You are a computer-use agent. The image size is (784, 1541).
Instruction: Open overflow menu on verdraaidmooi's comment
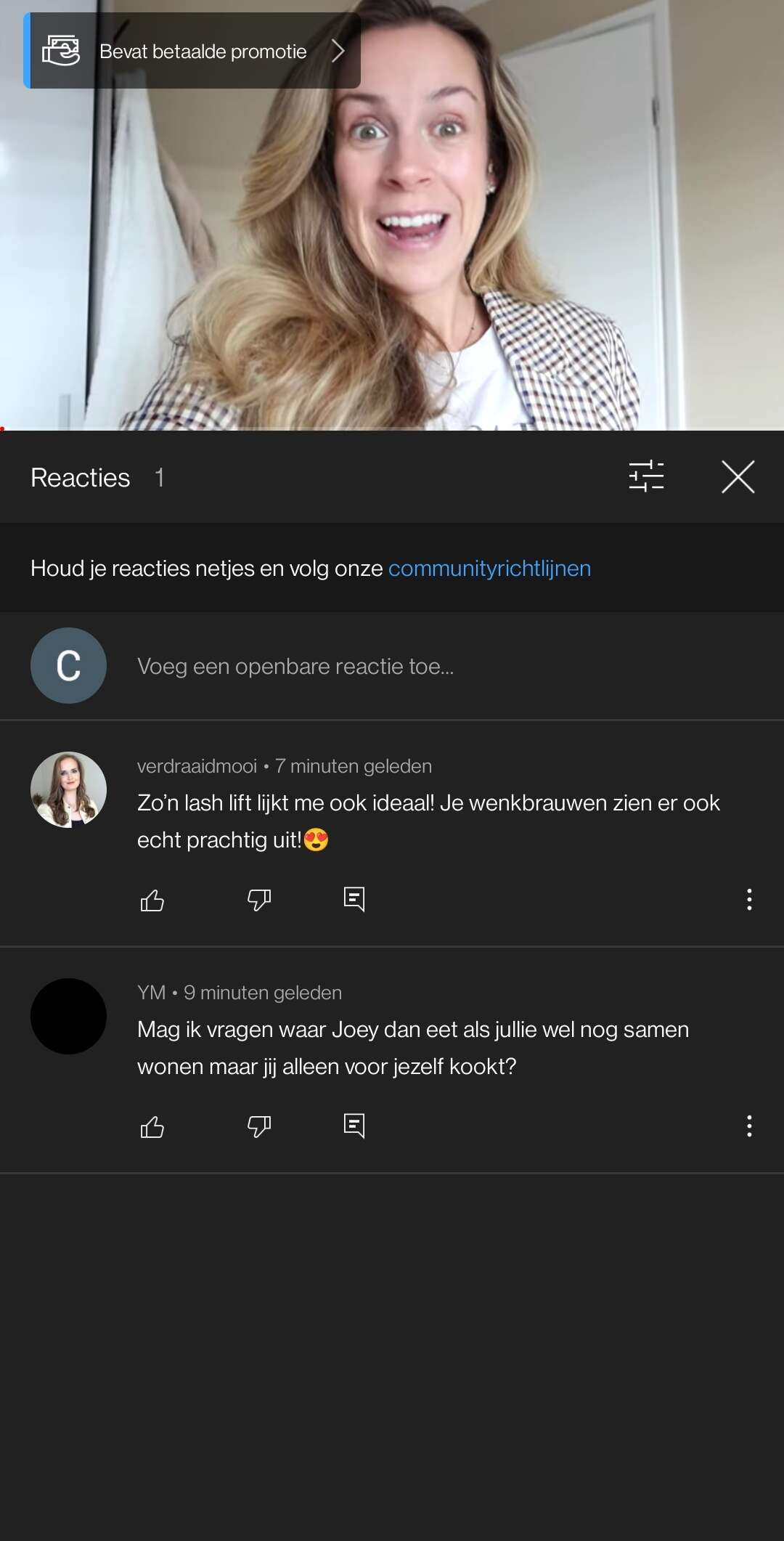[749, 900]
